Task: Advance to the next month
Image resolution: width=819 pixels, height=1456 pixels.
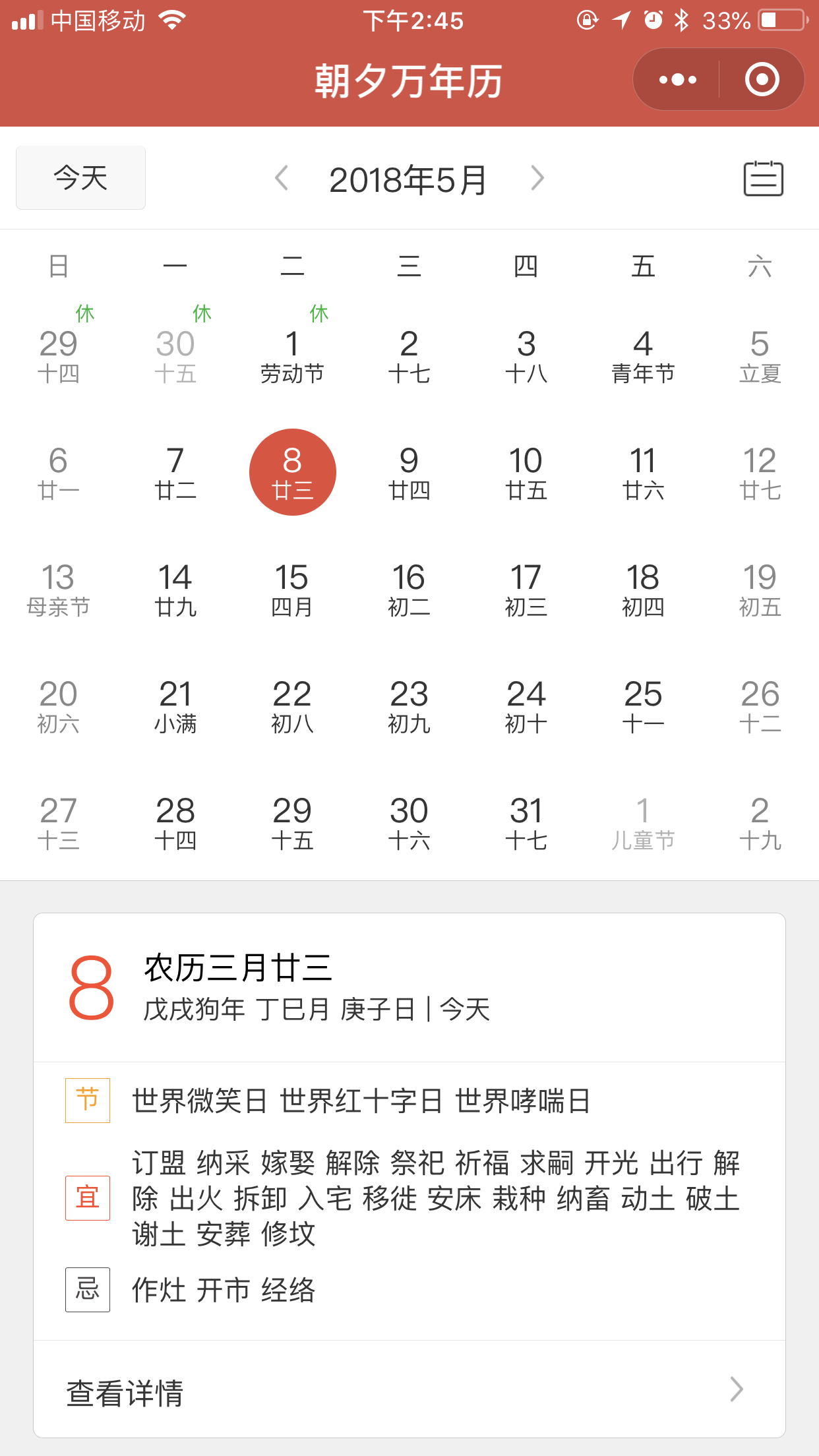Action: (537, 179)
